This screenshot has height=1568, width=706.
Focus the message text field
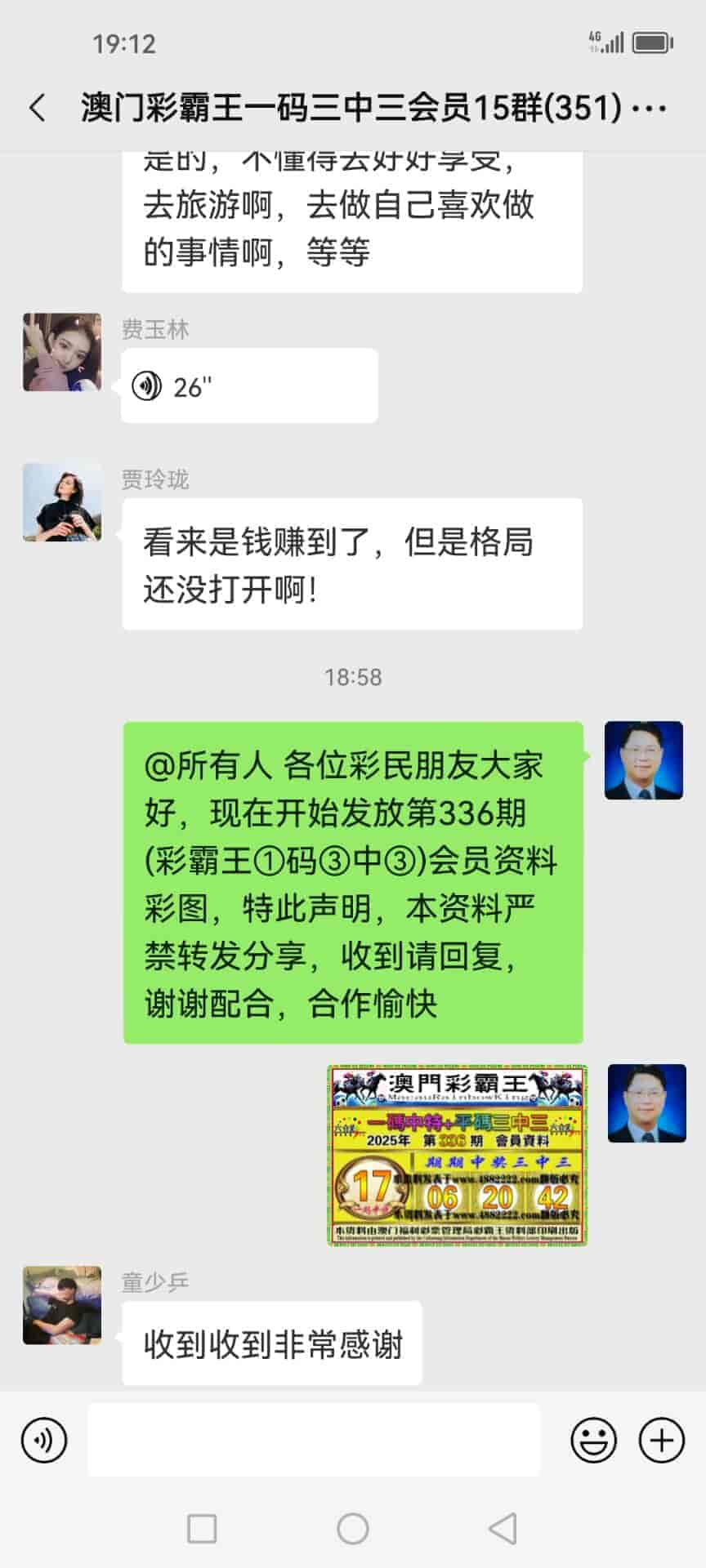314,1440
